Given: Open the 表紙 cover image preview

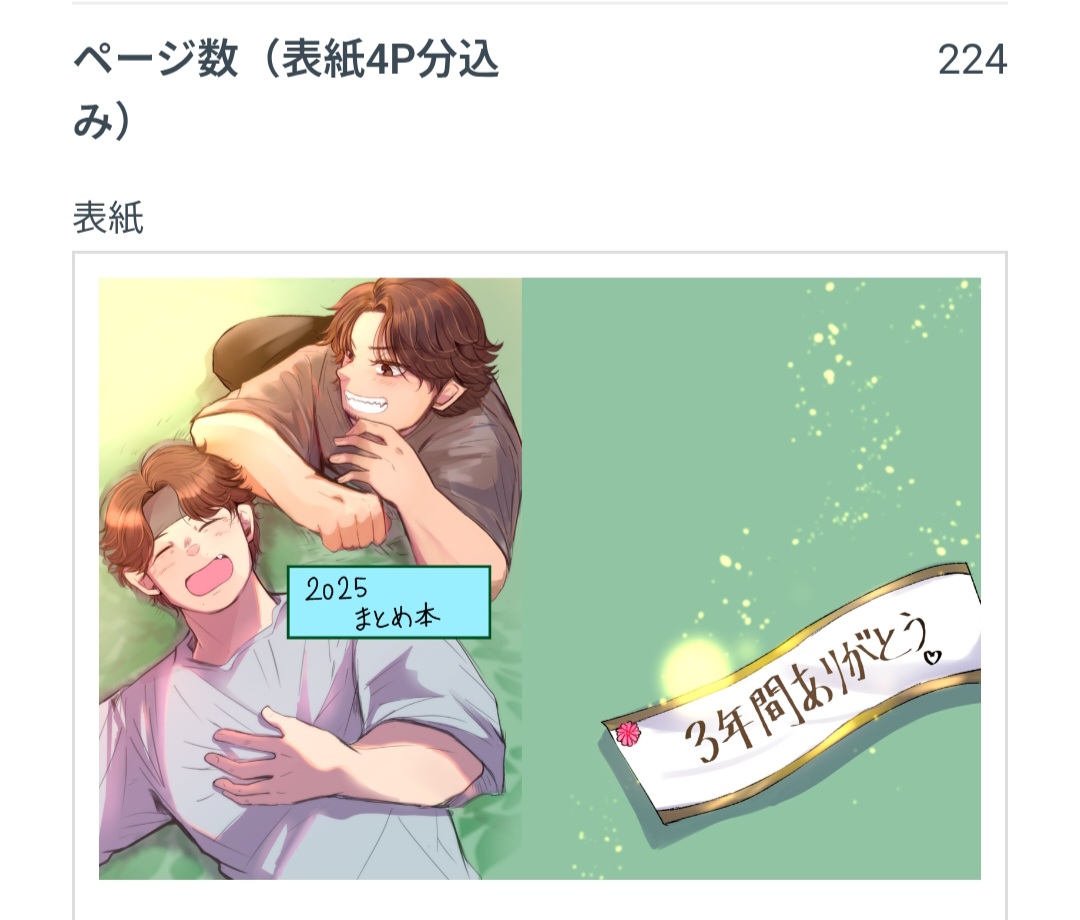Looking at the screenshot, I should click(540, 578).
